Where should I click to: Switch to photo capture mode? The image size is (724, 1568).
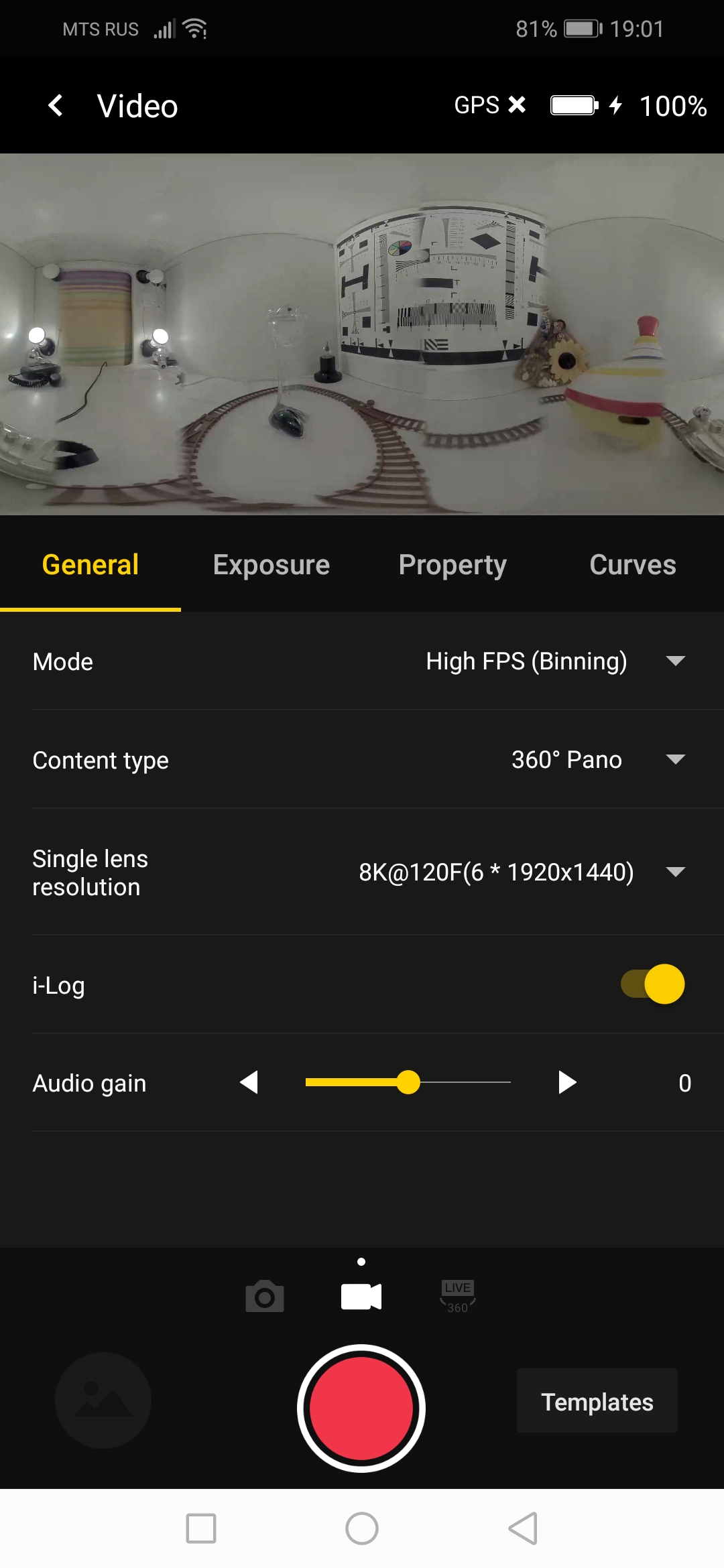tap(265, 1297)
